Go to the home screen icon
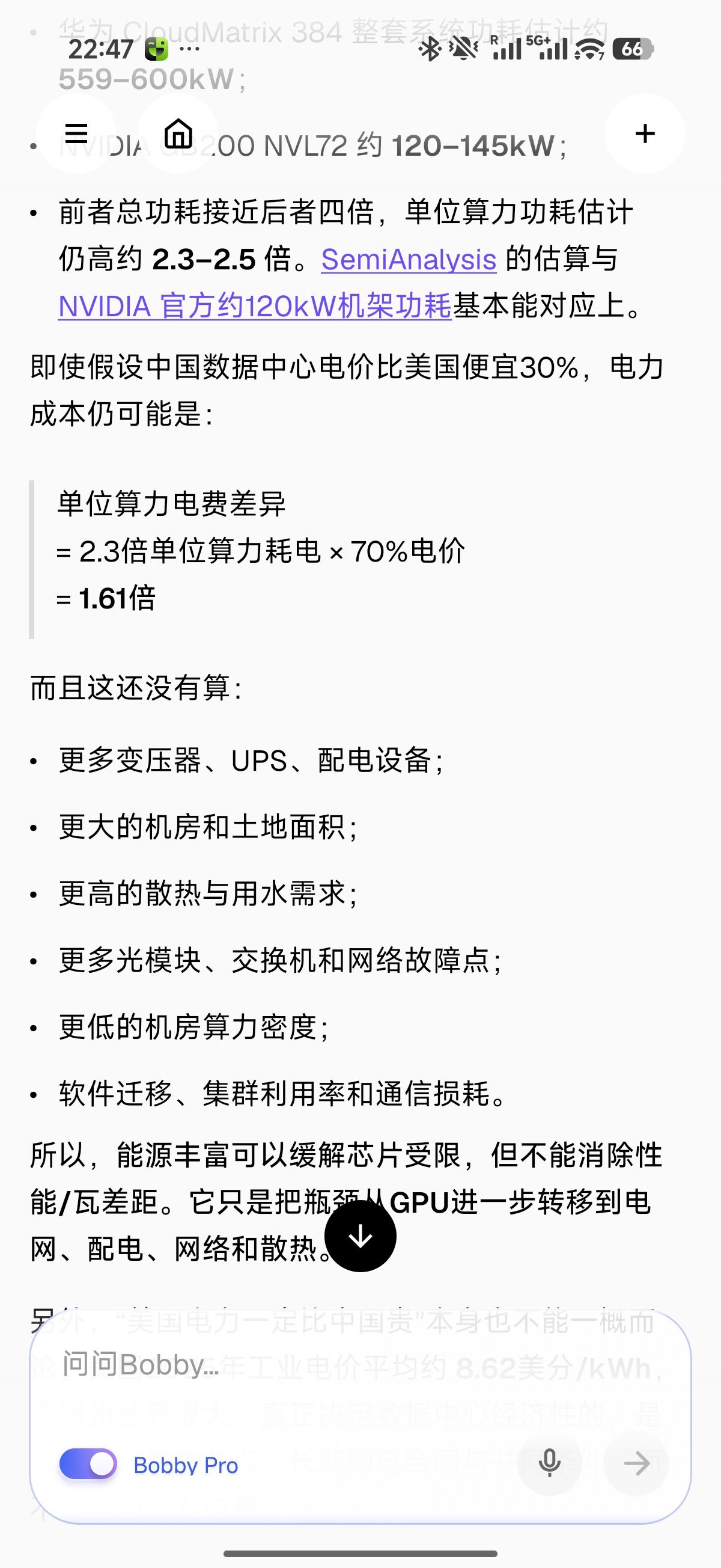The height and width of the screenshot is (1568, 721). 178,133
